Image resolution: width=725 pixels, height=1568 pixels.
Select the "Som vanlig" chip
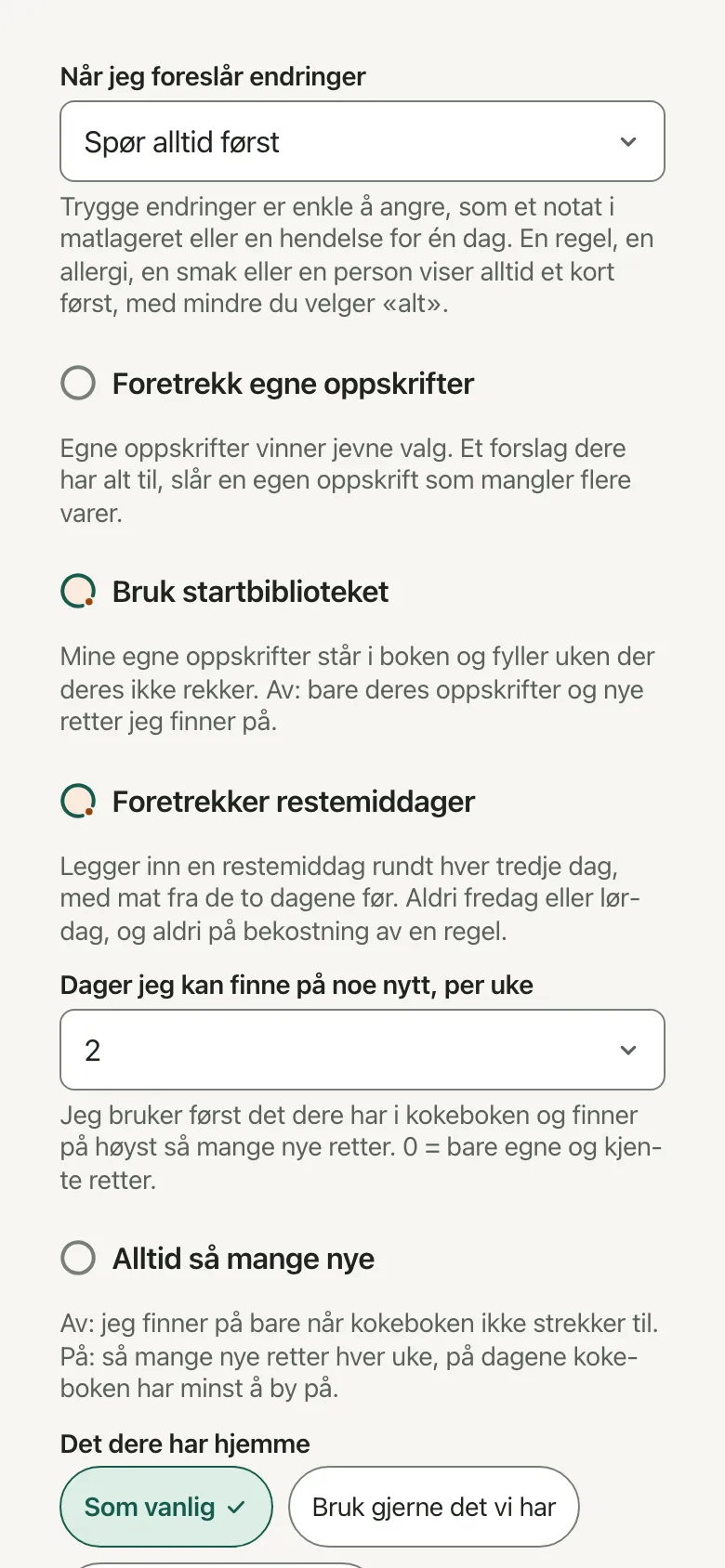point(166,1507)
